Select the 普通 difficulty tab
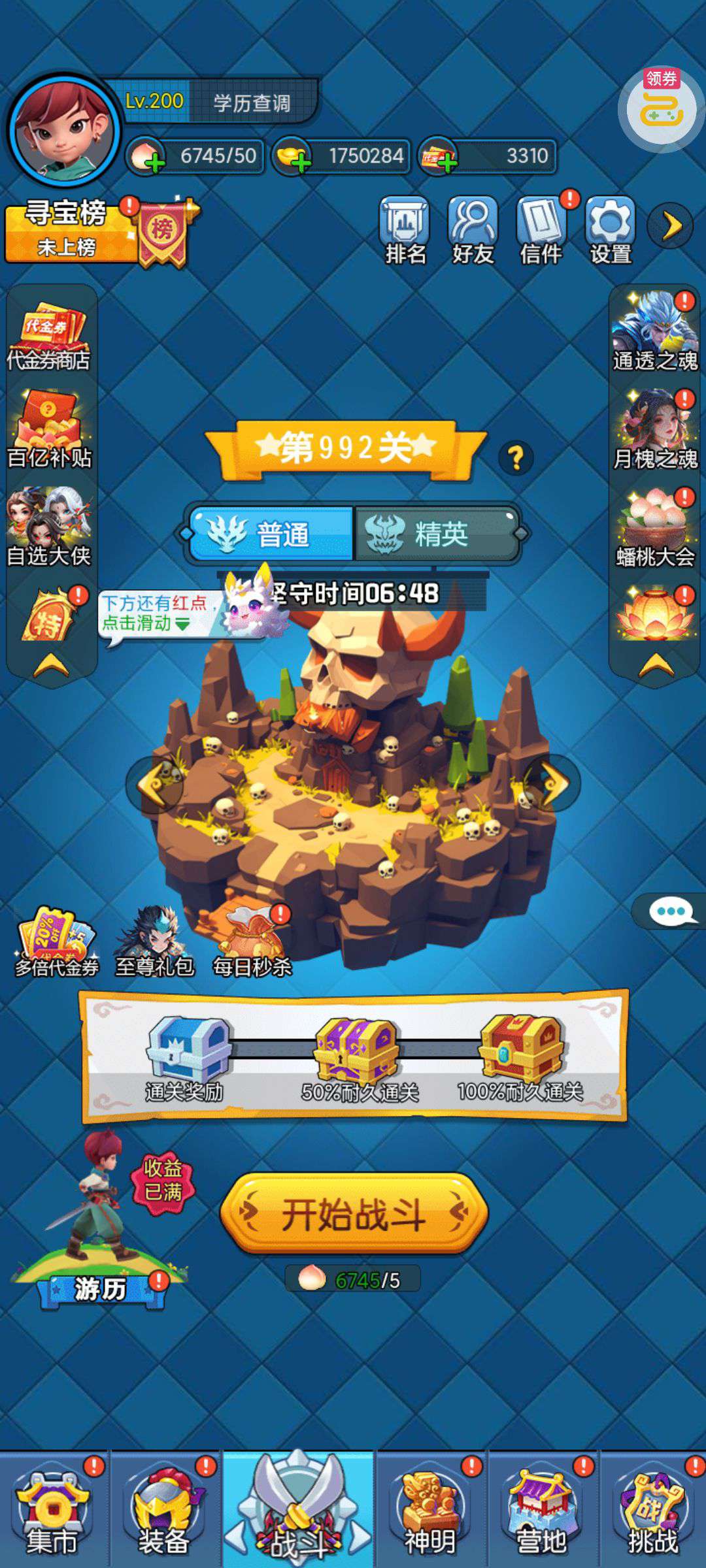The height and width of the screenshot is (1568, 706). point(271,534)
